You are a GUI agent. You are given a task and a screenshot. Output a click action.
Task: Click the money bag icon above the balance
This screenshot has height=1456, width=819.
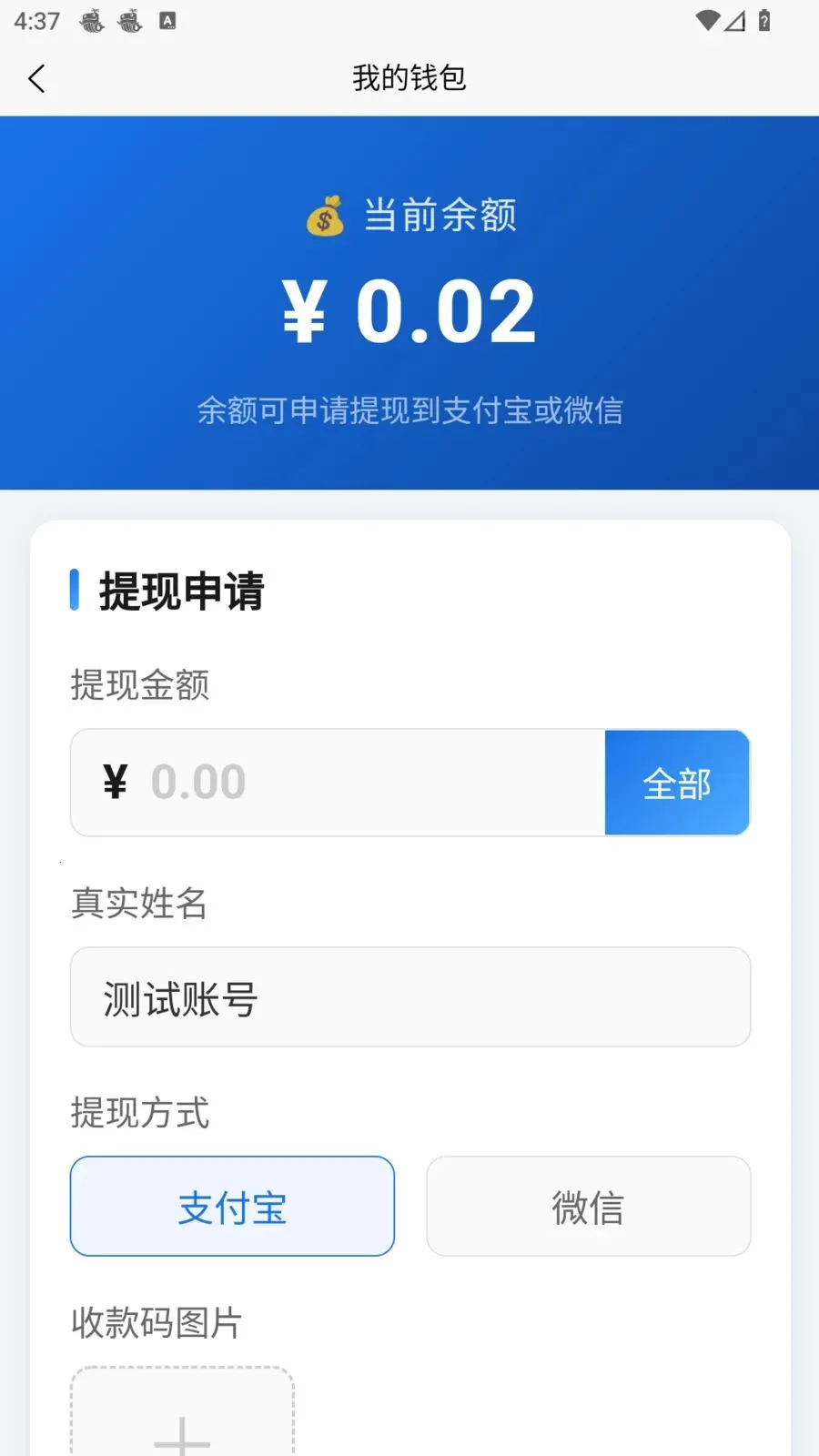pos(324,216)
